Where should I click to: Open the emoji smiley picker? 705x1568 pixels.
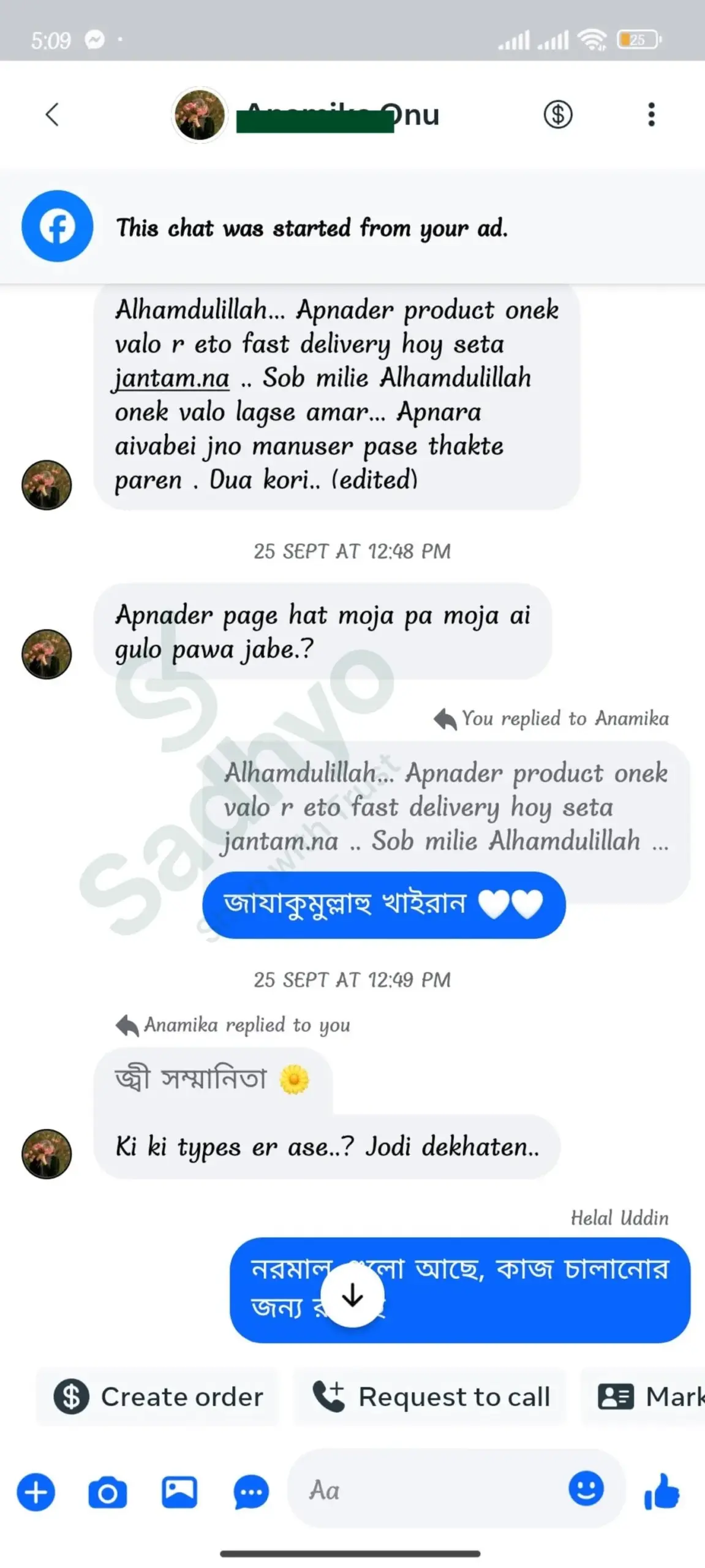[586, 1488]
